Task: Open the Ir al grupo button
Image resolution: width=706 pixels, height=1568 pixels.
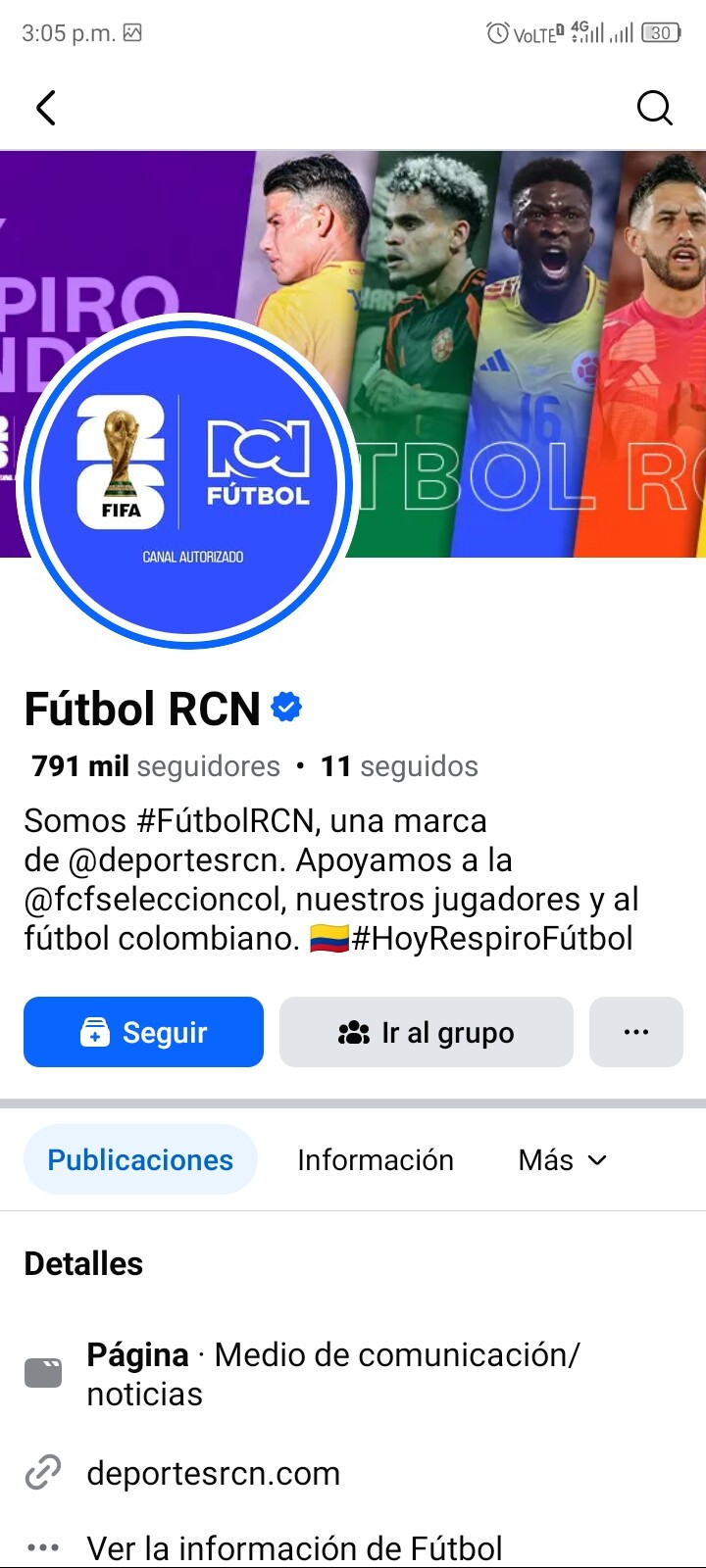Action: [x=427, y=1032]
